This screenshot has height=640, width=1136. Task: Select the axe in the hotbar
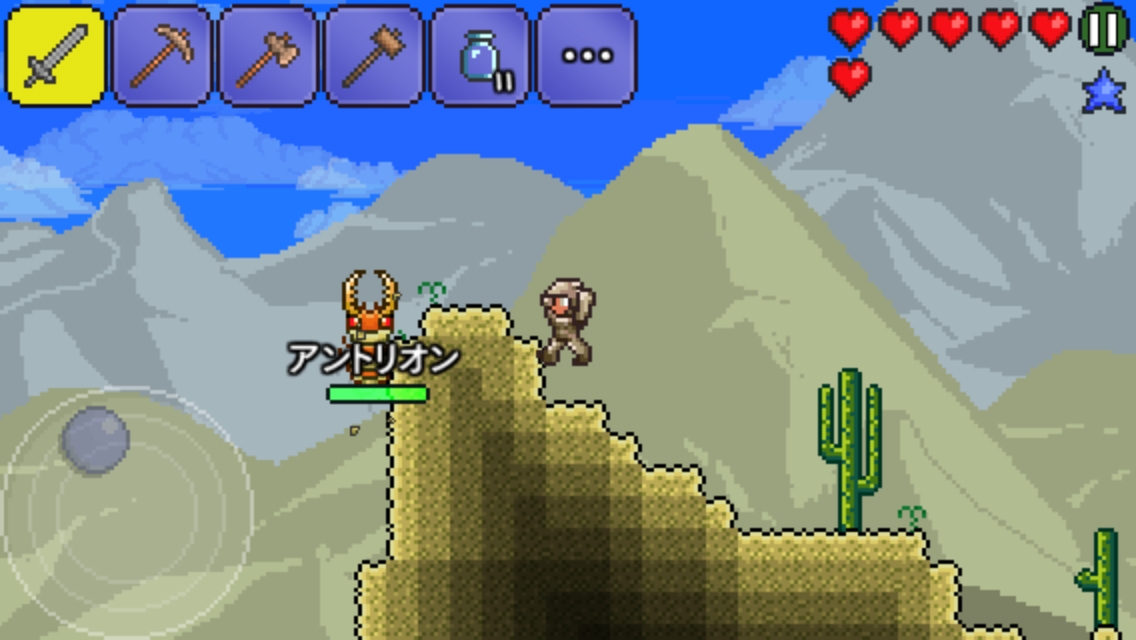[268, 56]
